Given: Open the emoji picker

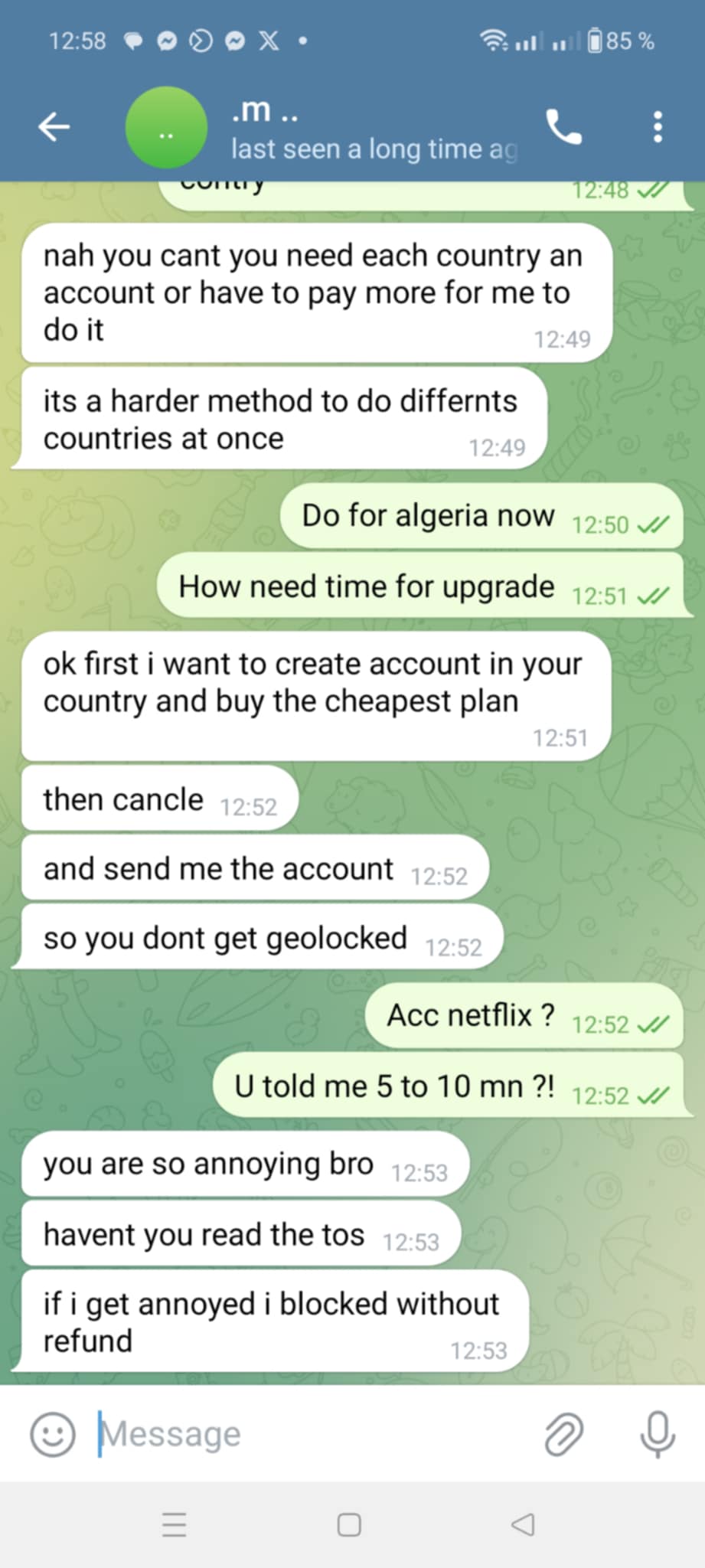Looking at the screenshot, I should [x=53, y=1433].
